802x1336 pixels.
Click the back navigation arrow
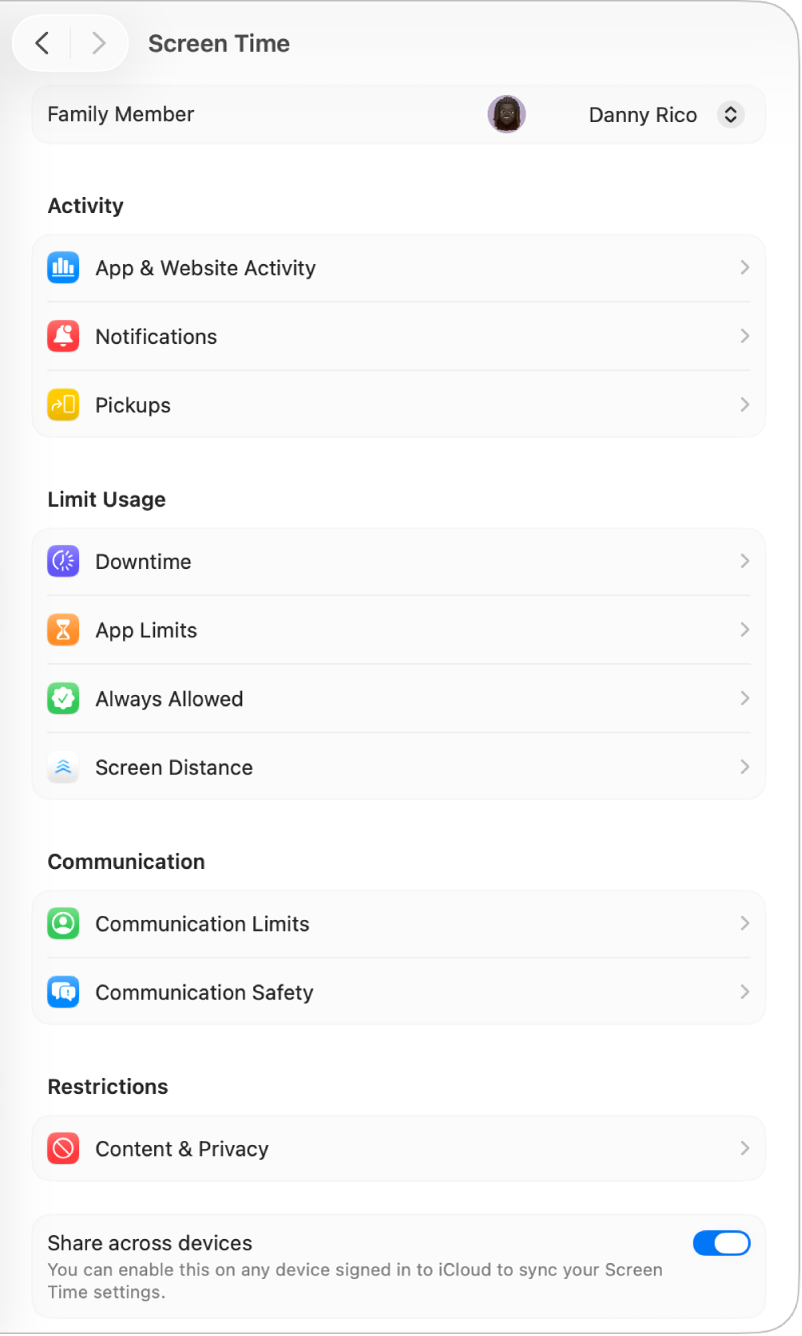pos(42,43)
